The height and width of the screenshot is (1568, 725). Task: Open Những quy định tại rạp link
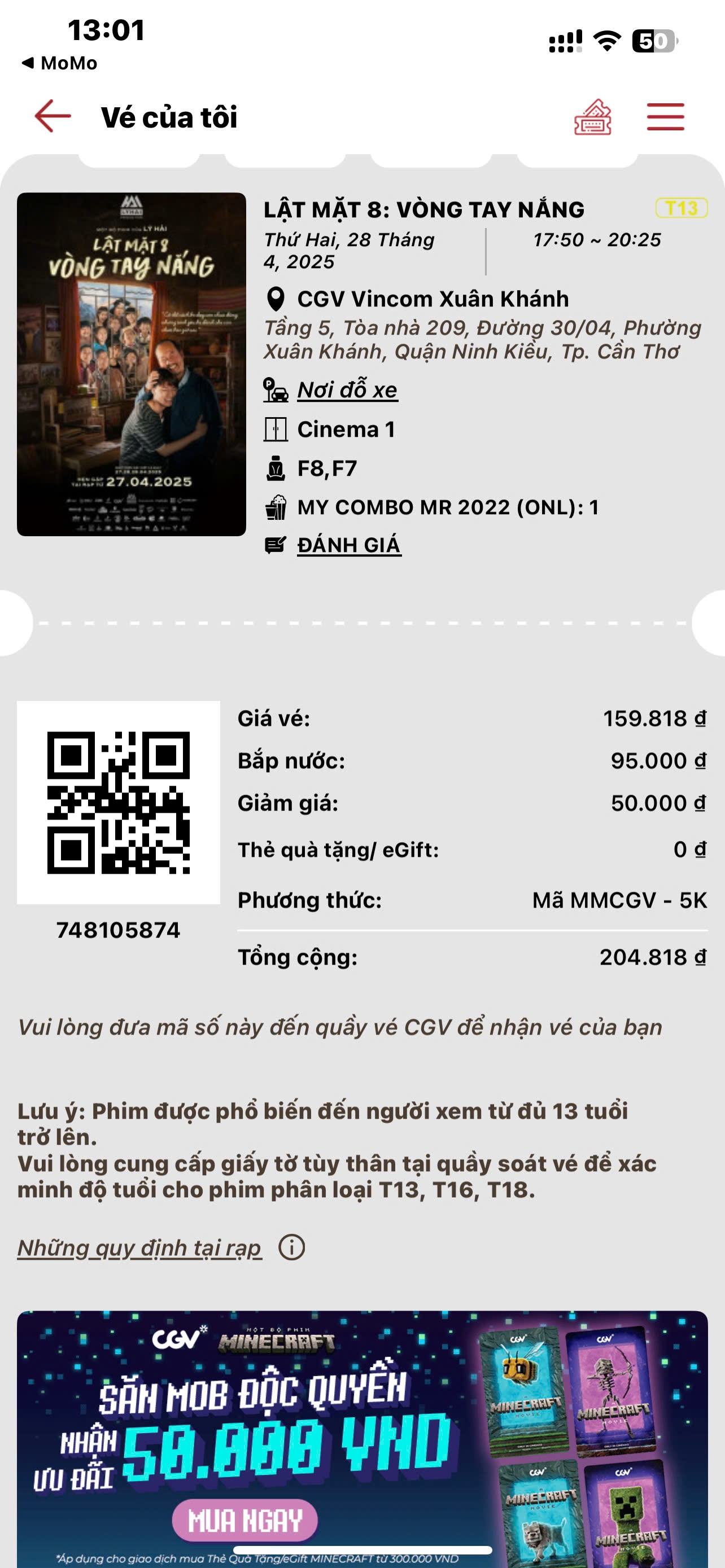pyautogui.click(x=139, y=1248)
